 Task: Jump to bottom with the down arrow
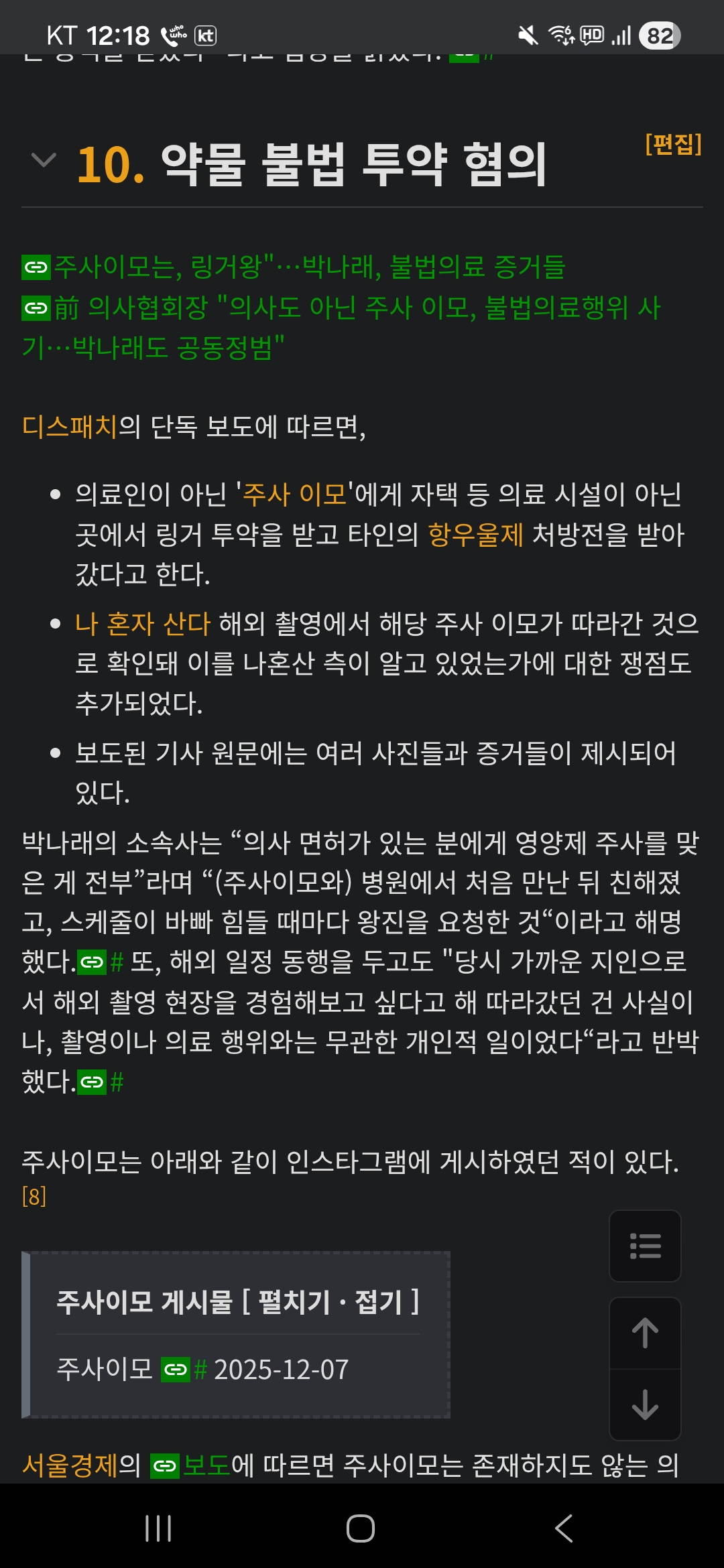[x=645, y=1404]
